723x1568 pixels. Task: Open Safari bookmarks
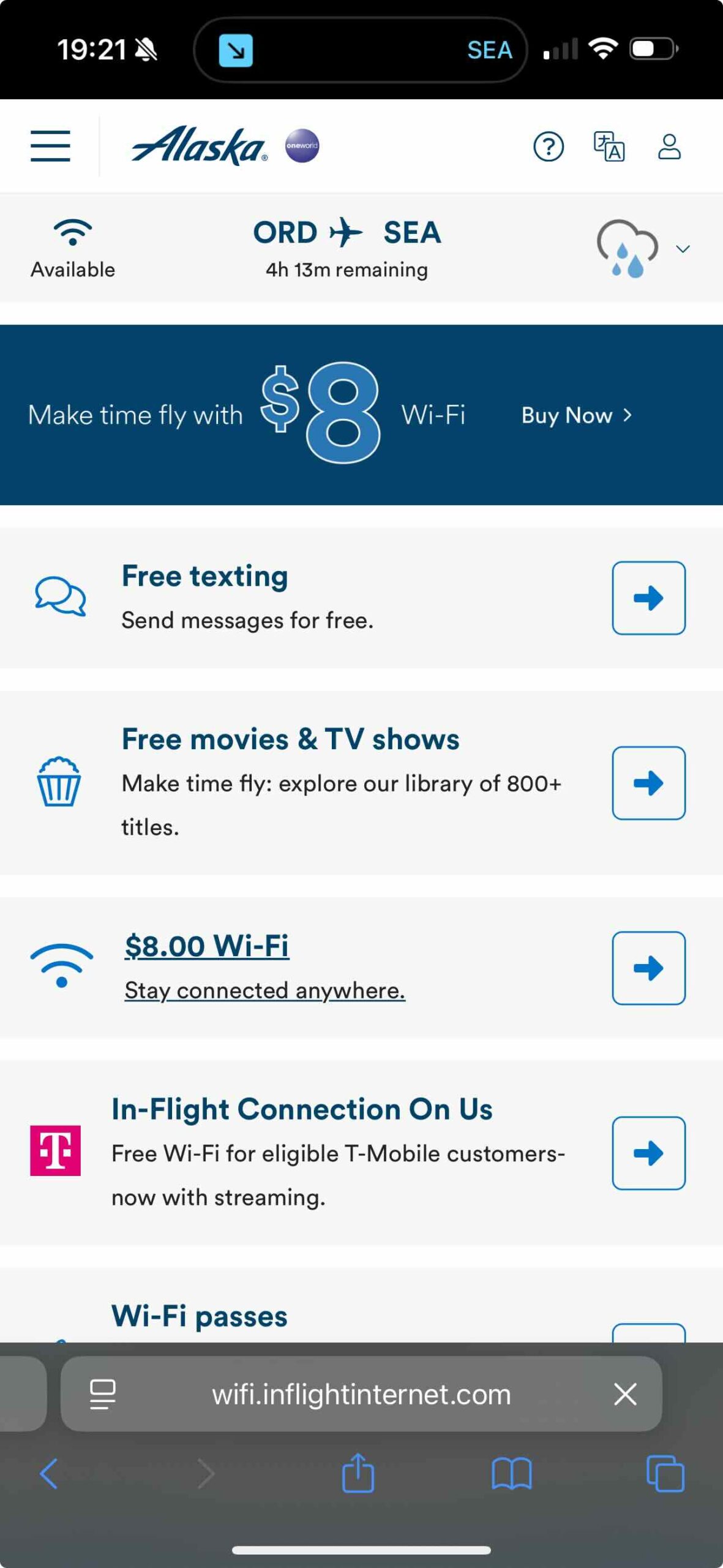pos(511,1474)
